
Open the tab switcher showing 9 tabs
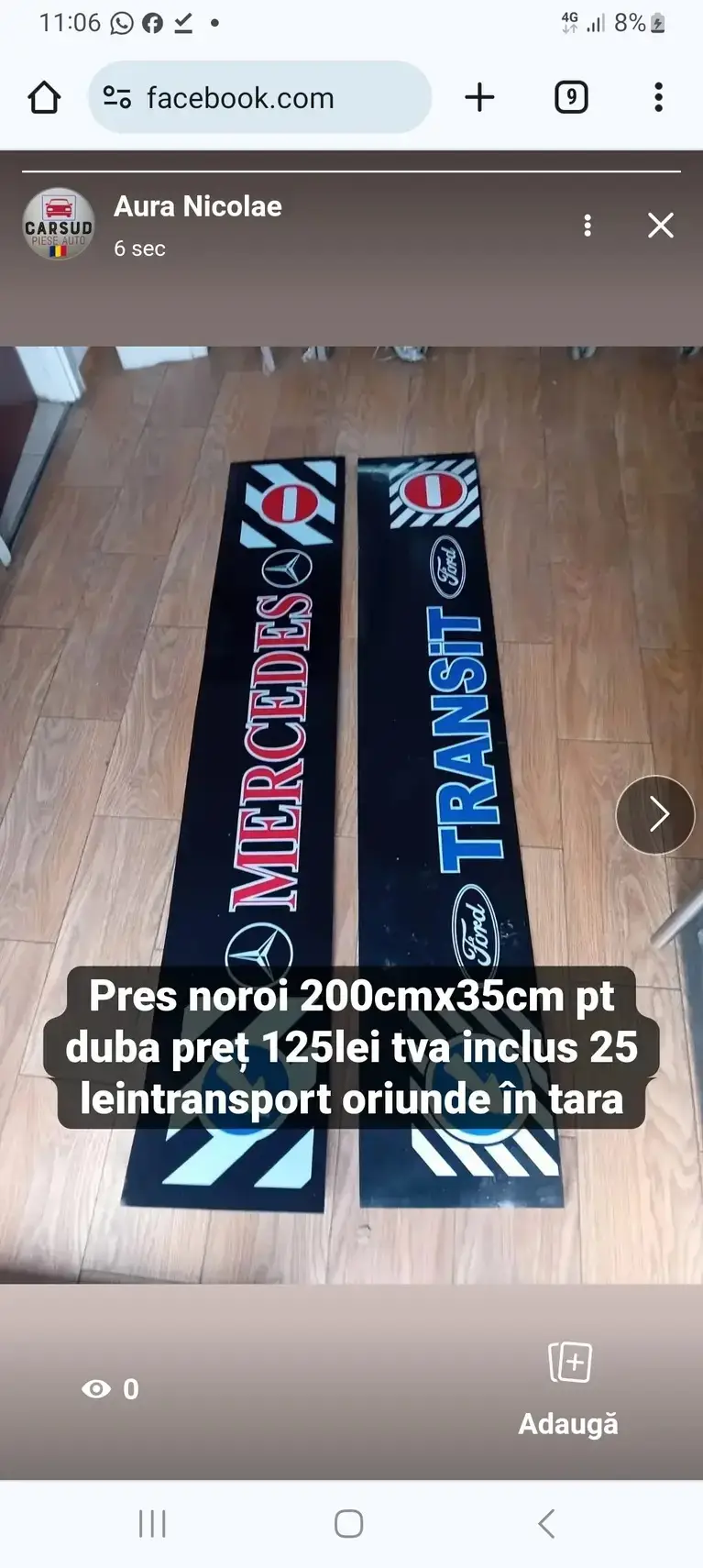(571, 97)
